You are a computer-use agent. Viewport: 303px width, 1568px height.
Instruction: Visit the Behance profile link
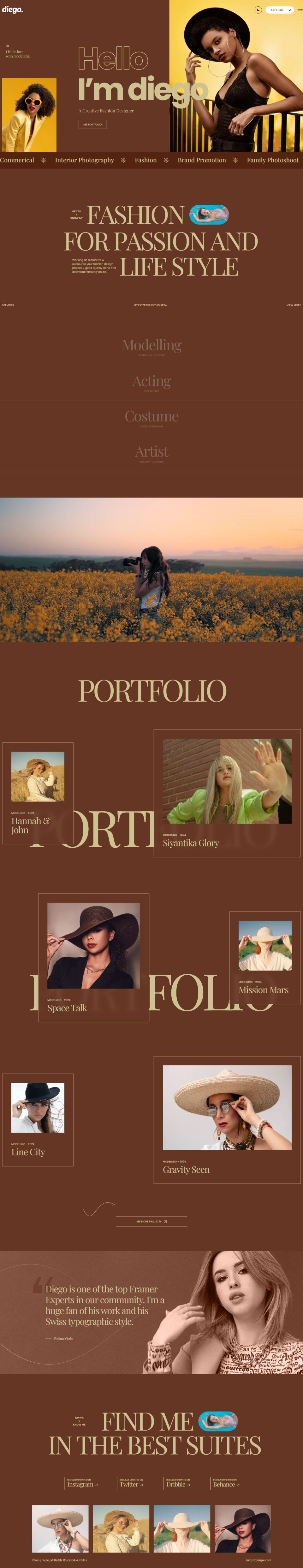(226, 1484)
